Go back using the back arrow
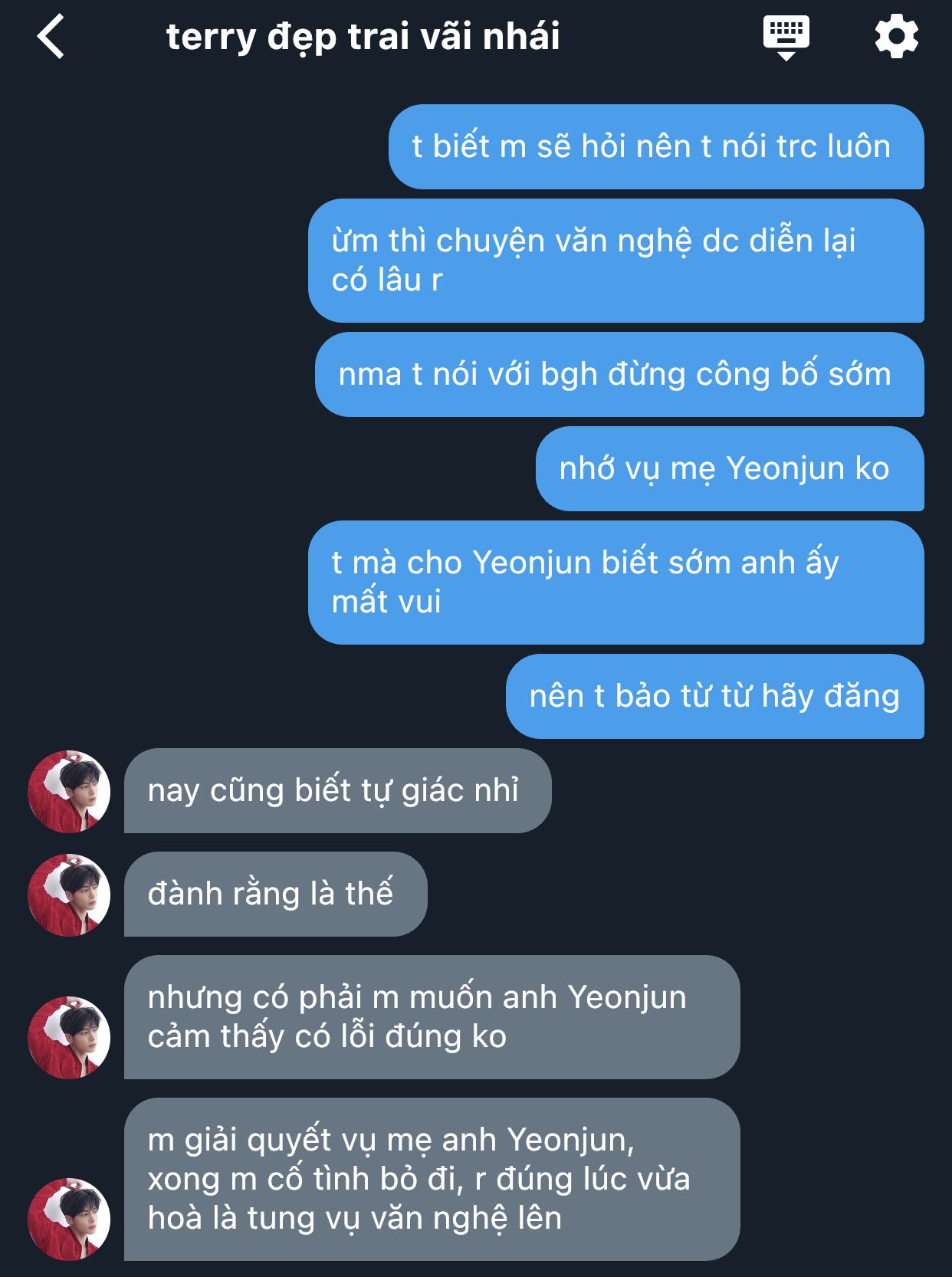 (51, 37)
